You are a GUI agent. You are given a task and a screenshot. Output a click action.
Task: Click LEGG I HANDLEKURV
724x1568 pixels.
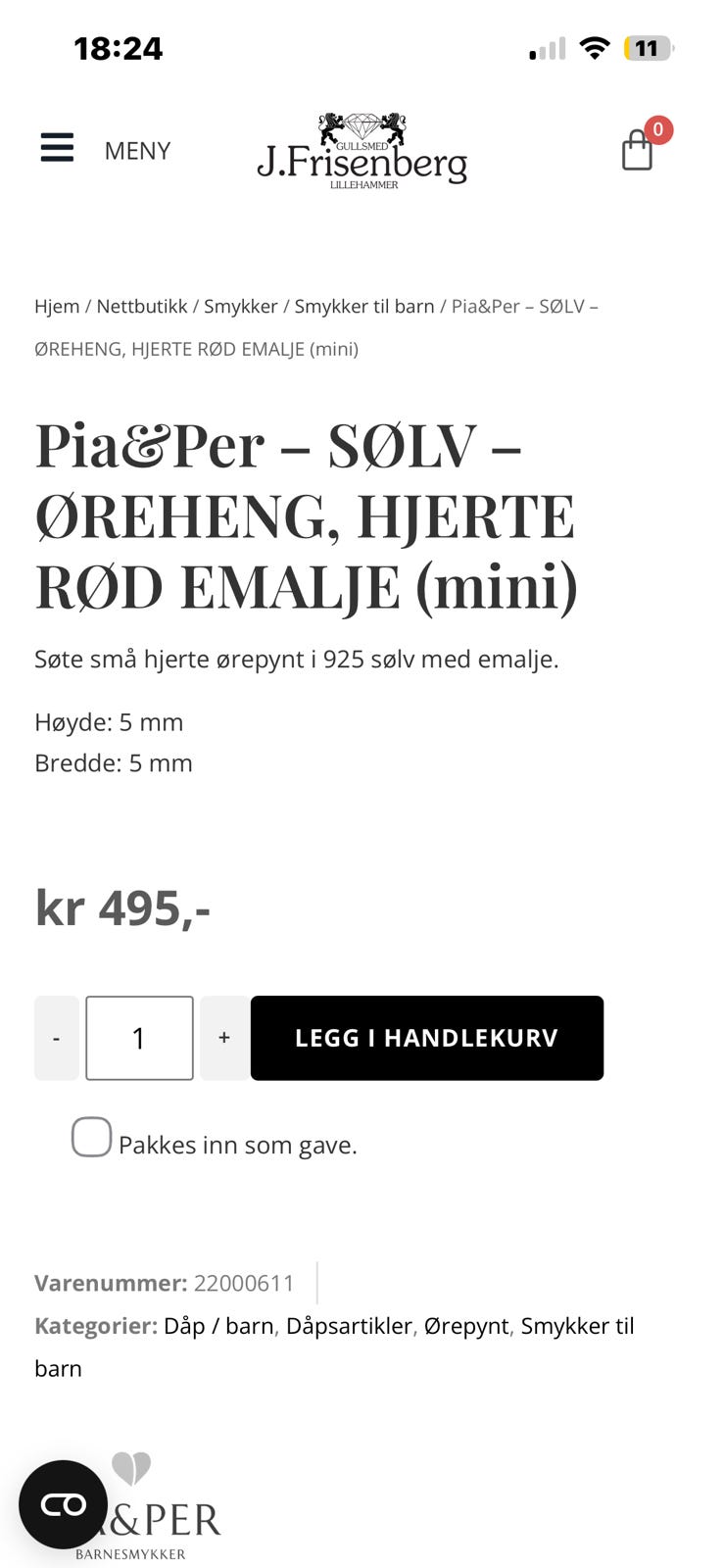pyautogui.click(x=426, y=1037)
